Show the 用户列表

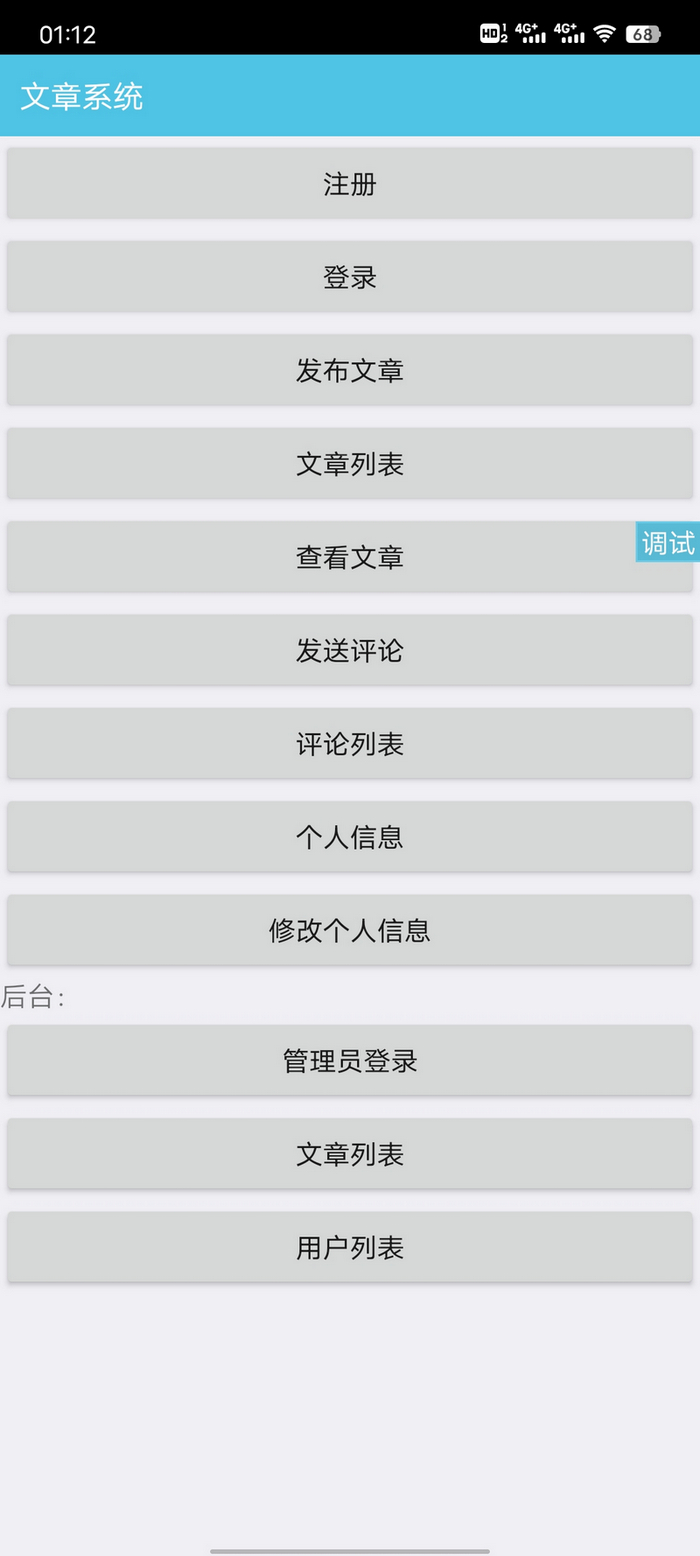tap(349, 1248)
